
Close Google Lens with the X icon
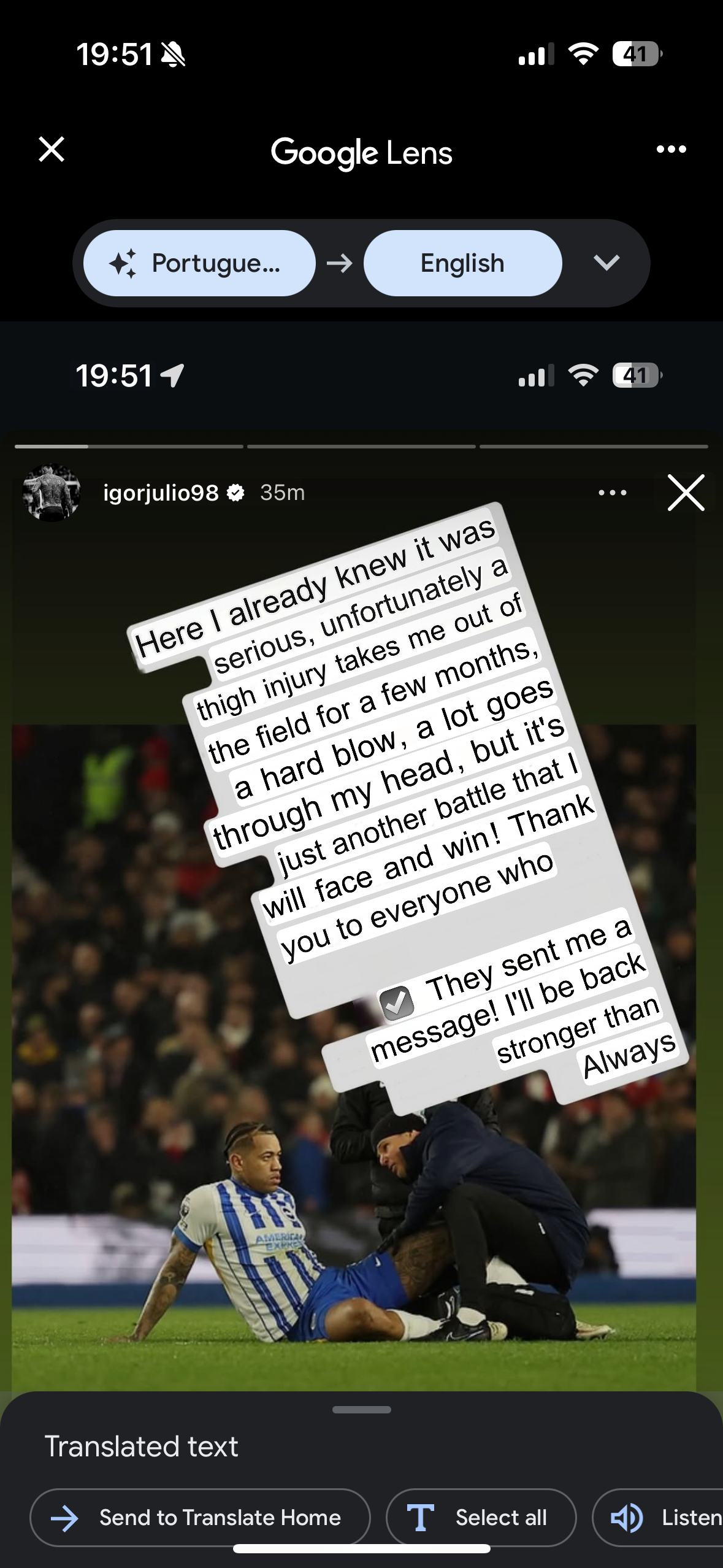pos(52,149)
